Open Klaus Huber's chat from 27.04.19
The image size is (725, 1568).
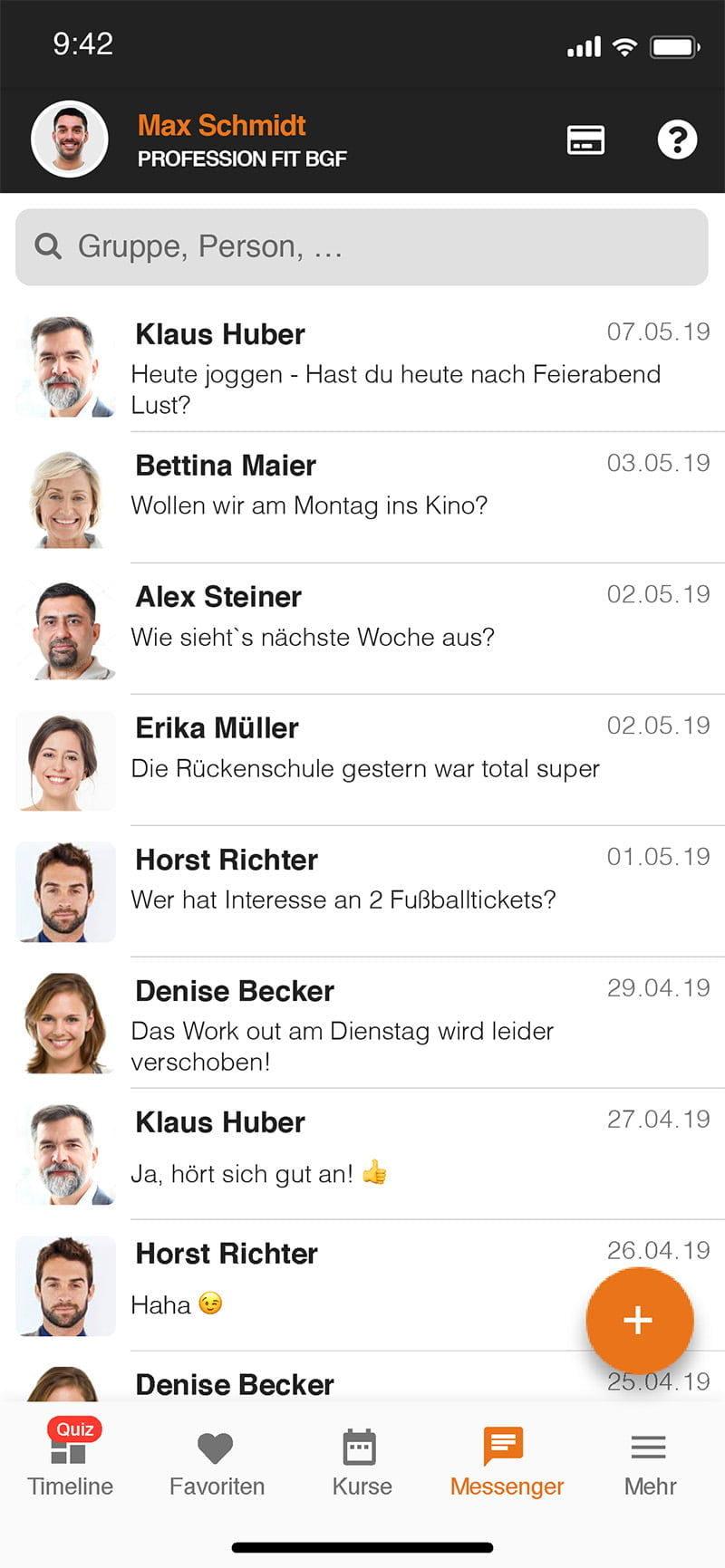[x=362, y=1155]
